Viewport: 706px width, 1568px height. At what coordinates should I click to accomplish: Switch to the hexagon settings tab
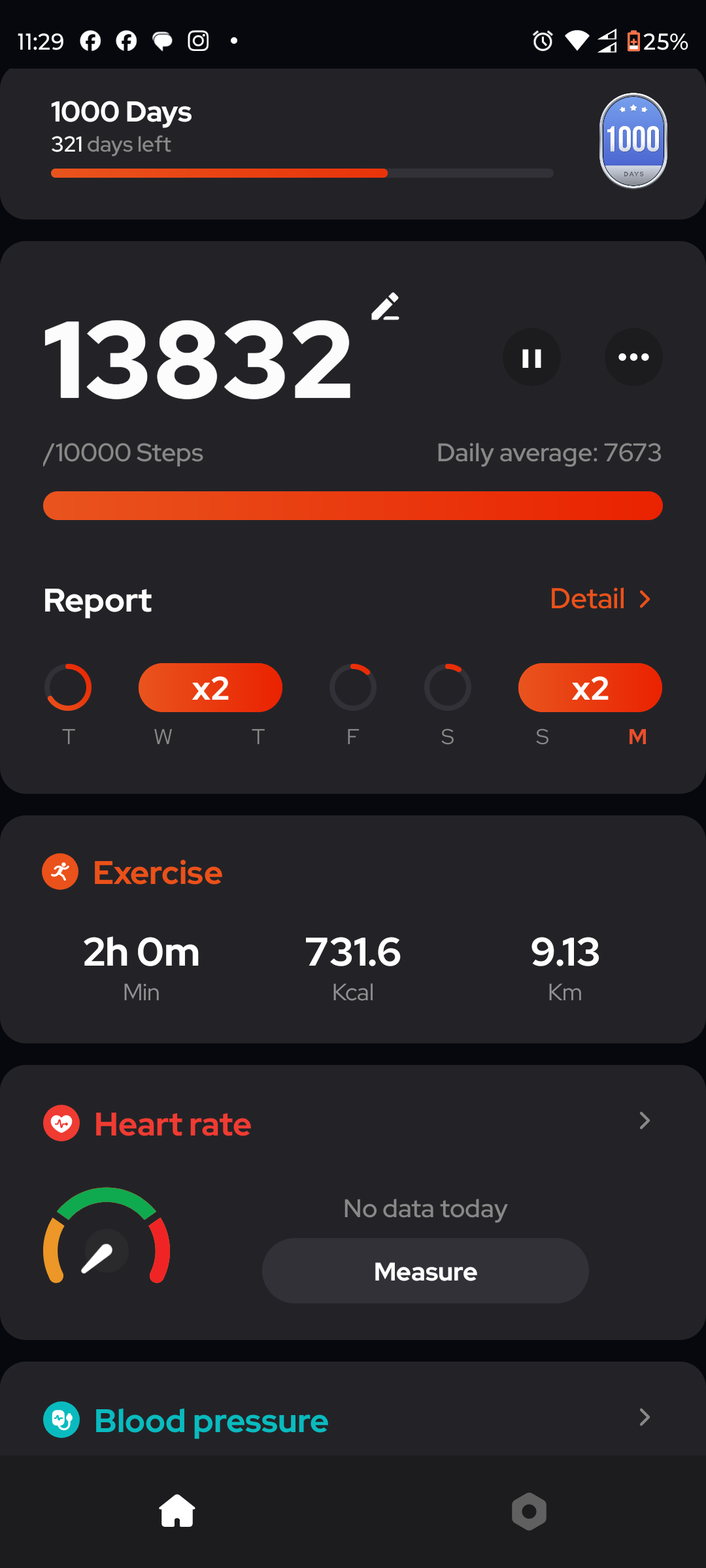pos(529,1511)
